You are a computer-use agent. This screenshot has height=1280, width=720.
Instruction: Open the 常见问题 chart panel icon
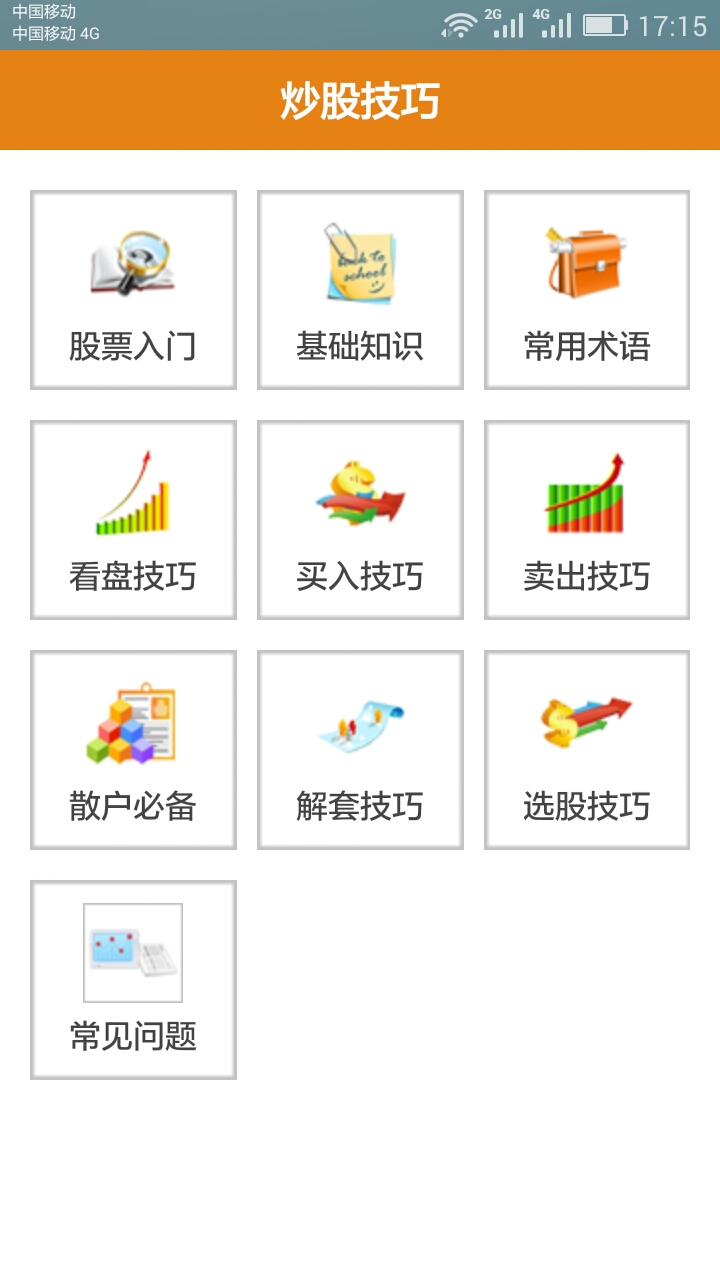click(x=133, y=952)
